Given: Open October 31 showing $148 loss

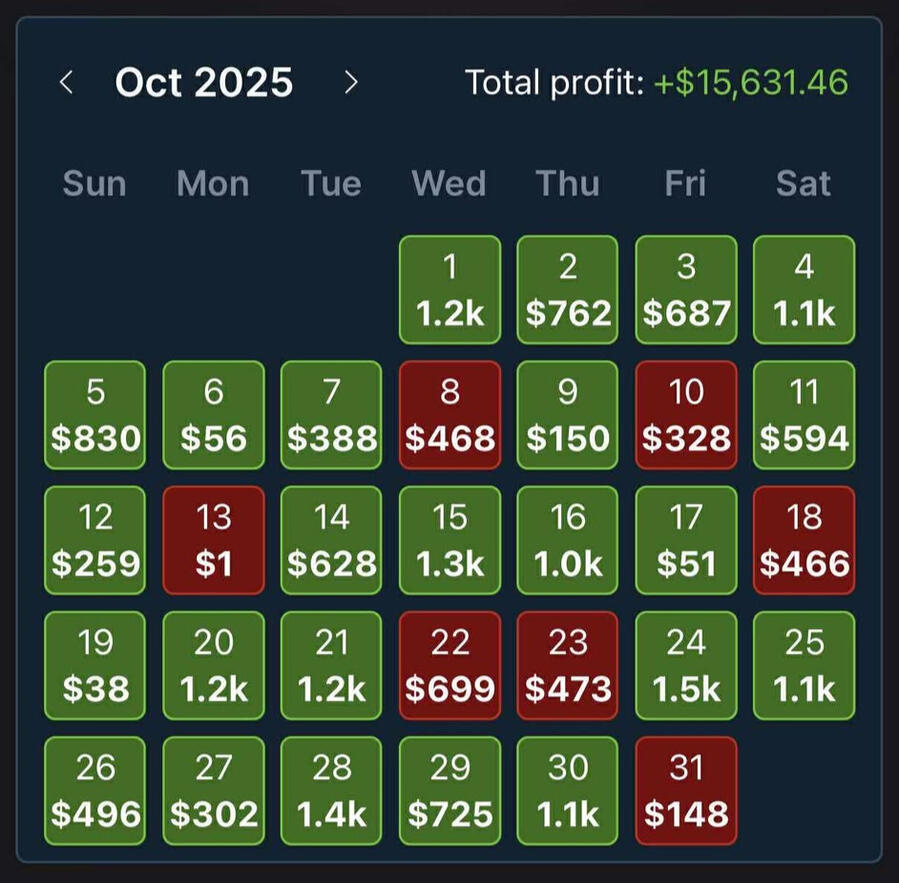Looking at the screenshot, I should coord(686,790).
